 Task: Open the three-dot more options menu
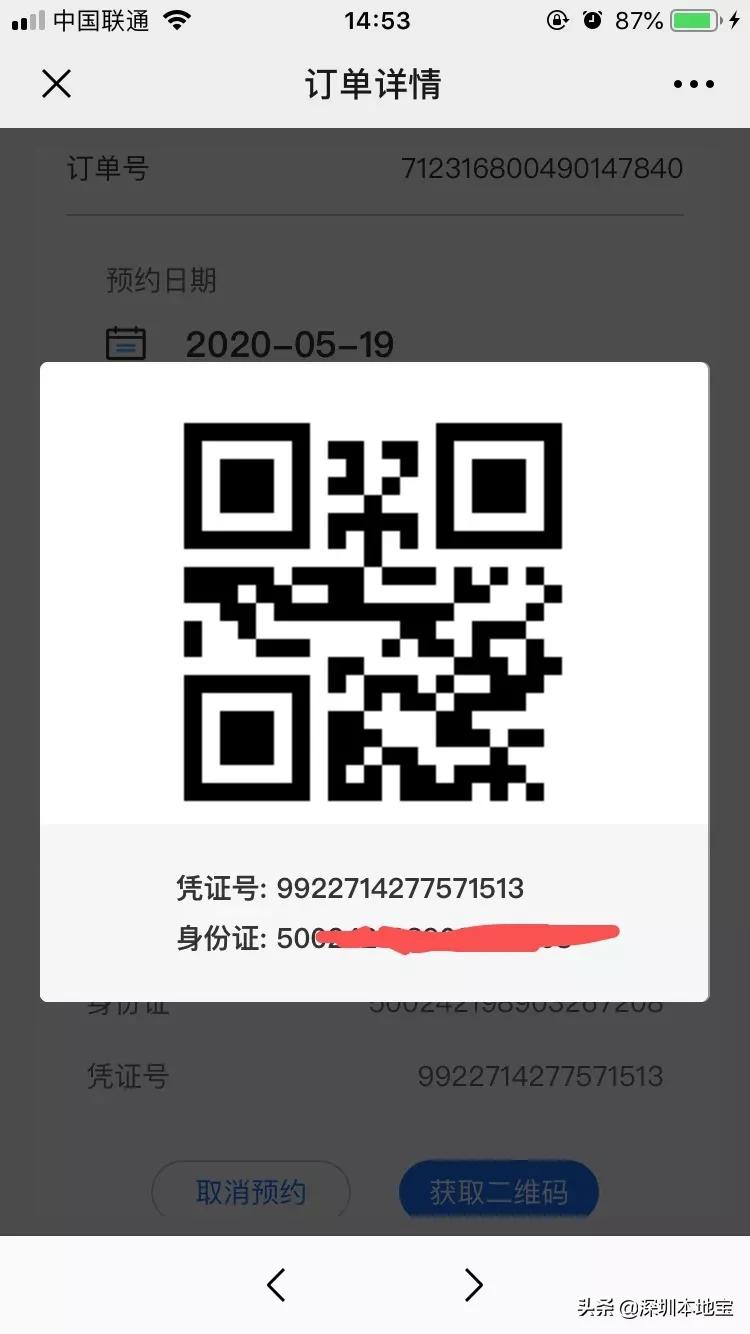coord(693,84)
